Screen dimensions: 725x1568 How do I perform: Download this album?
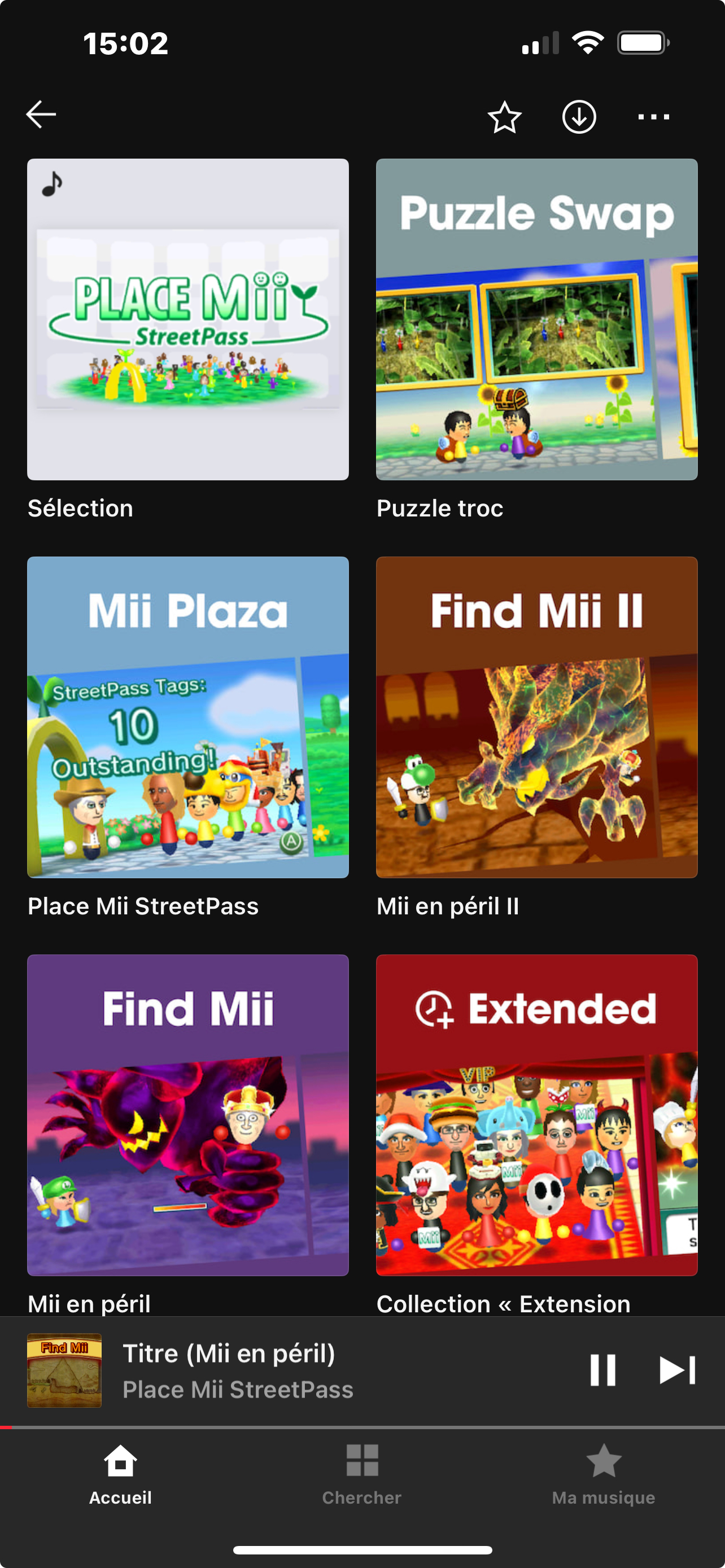[x=578, y=117]
